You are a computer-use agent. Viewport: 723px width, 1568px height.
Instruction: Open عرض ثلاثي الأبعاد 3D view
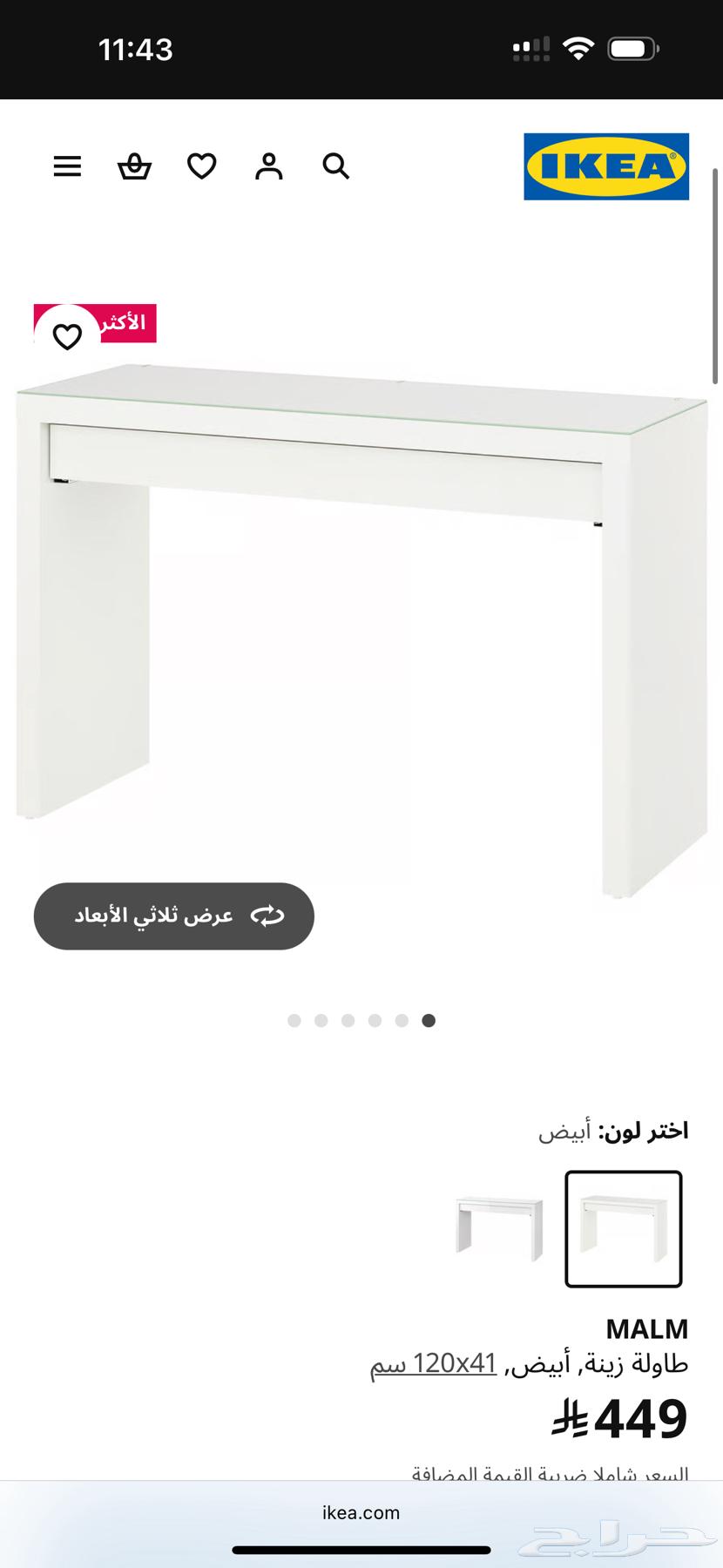tap(173, 916)
